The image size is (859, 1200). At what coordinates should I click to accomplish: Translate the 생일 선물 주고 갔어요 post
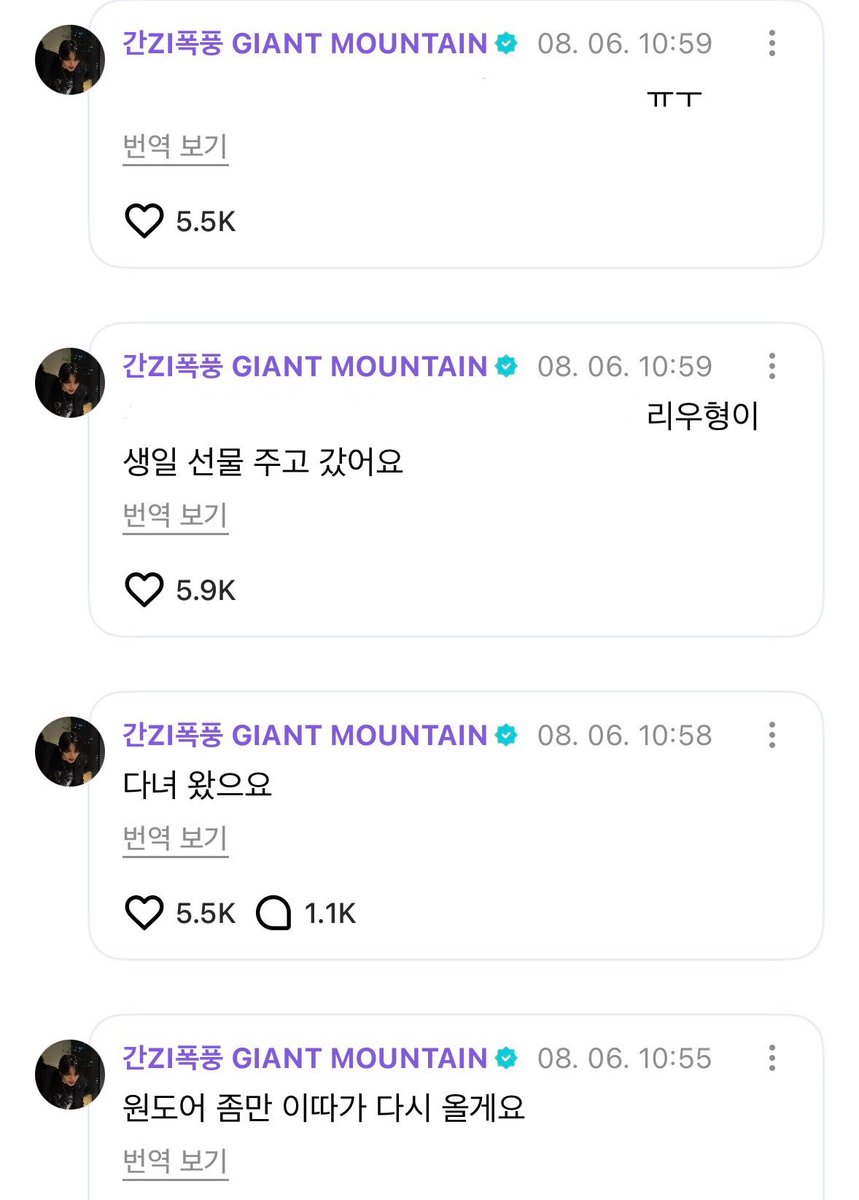click(175, 516)
